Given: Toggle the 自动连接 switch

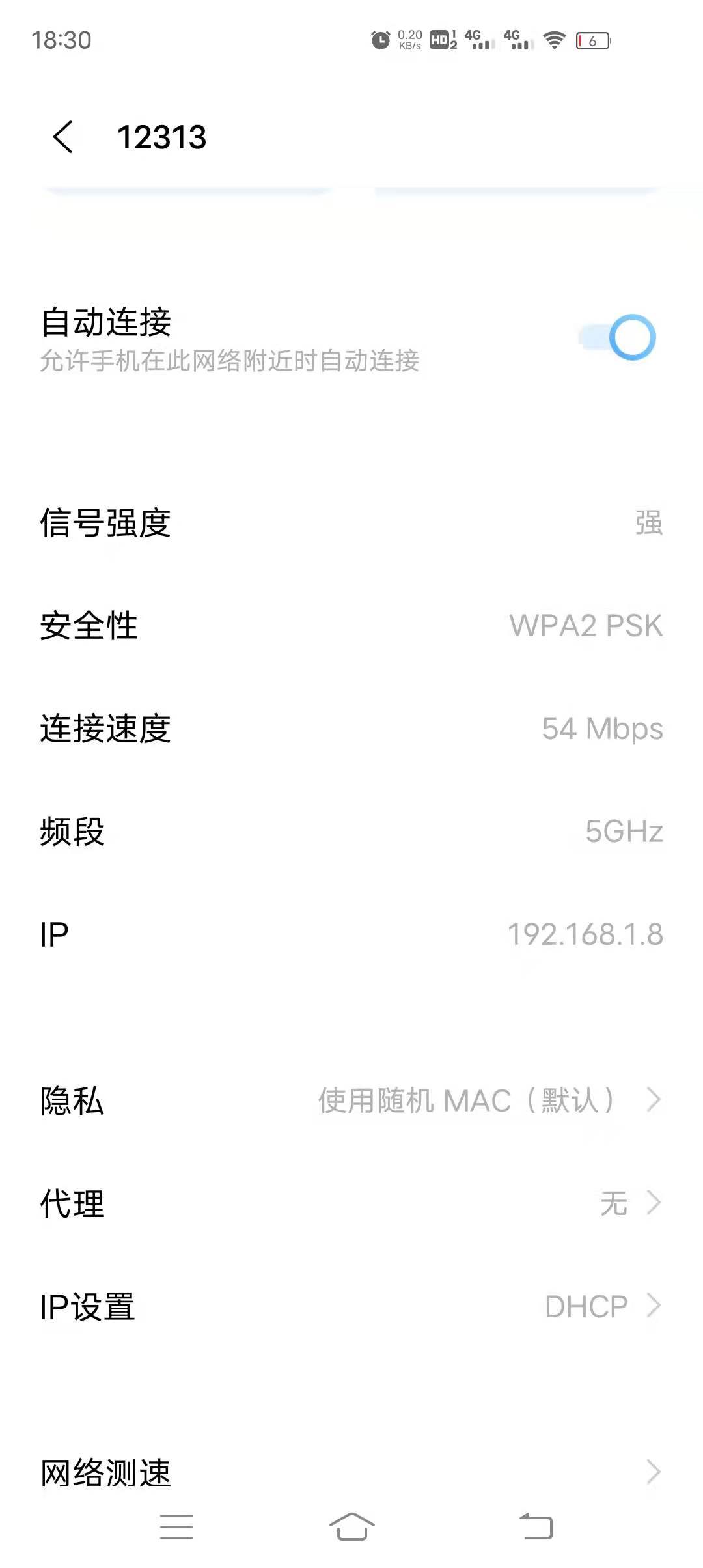Looking at the screenshot, I should [618, 337].
